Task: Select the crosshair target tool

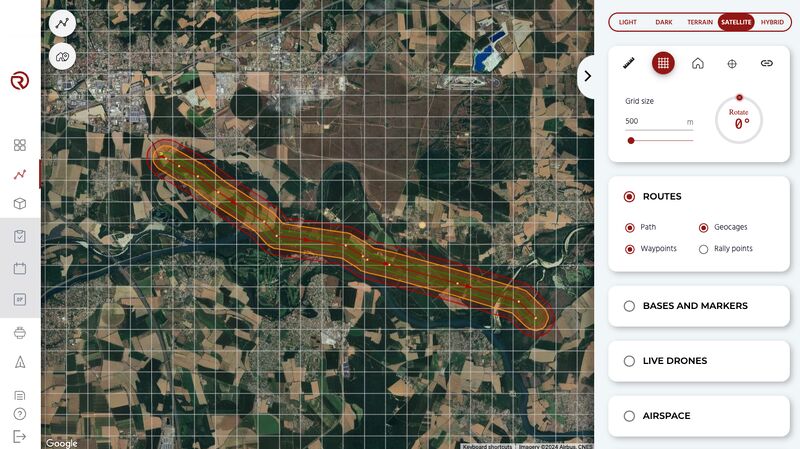Action: point(732,63)
